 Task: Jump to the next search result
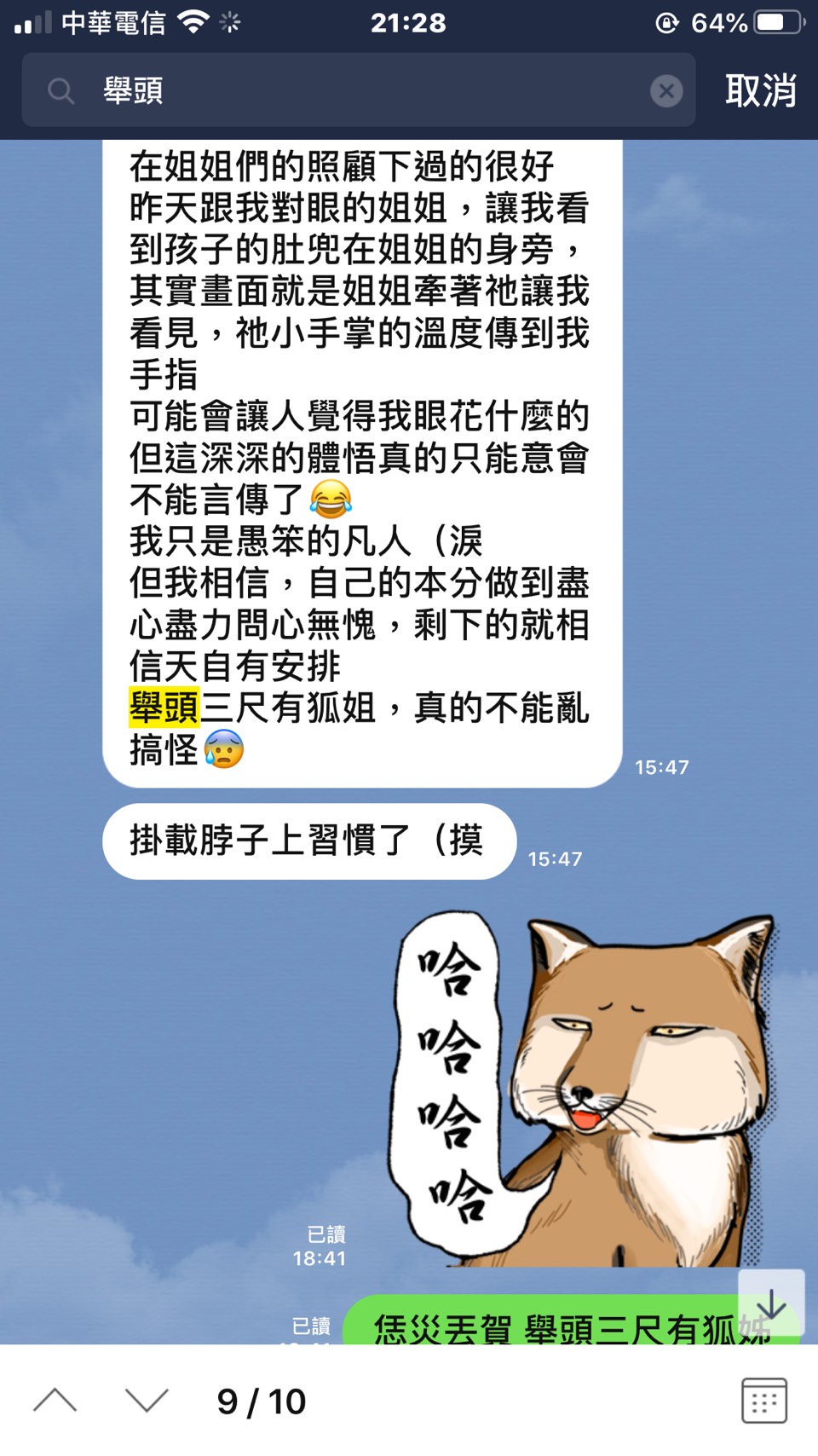tap(147, 1401)
